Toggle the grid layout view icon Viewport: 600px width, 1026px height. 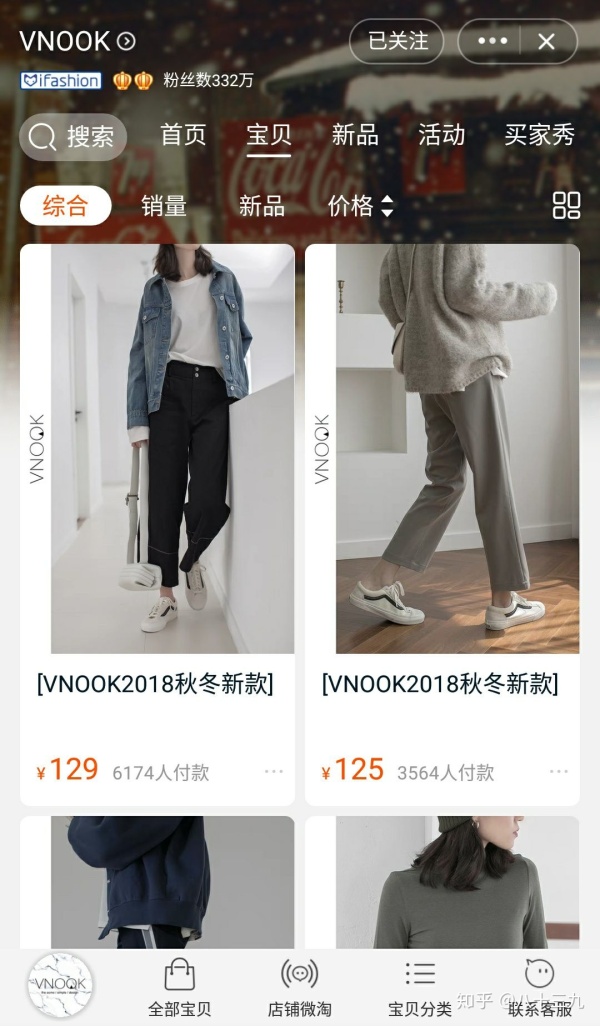click(566, 205)
